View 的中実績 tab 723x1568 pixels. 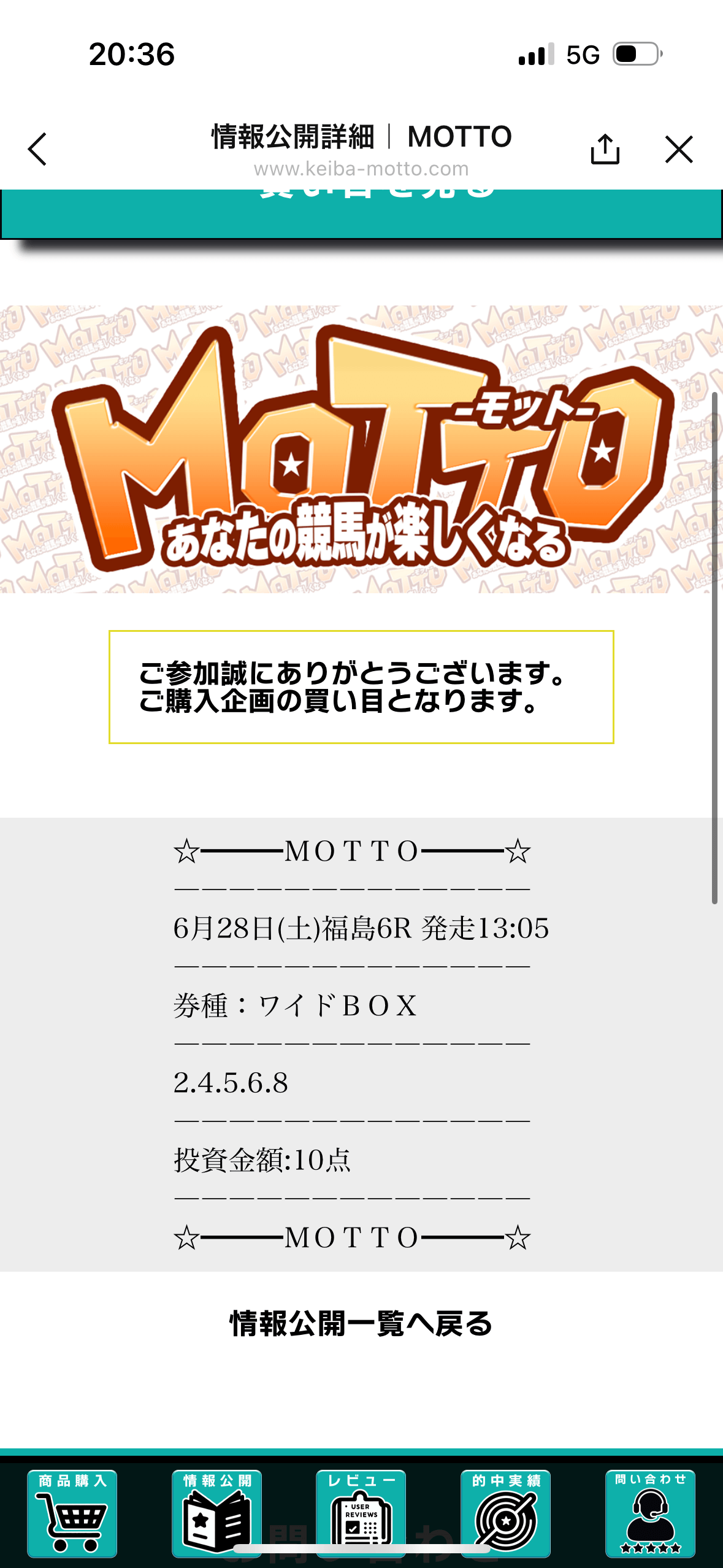tap(506, 1513)
